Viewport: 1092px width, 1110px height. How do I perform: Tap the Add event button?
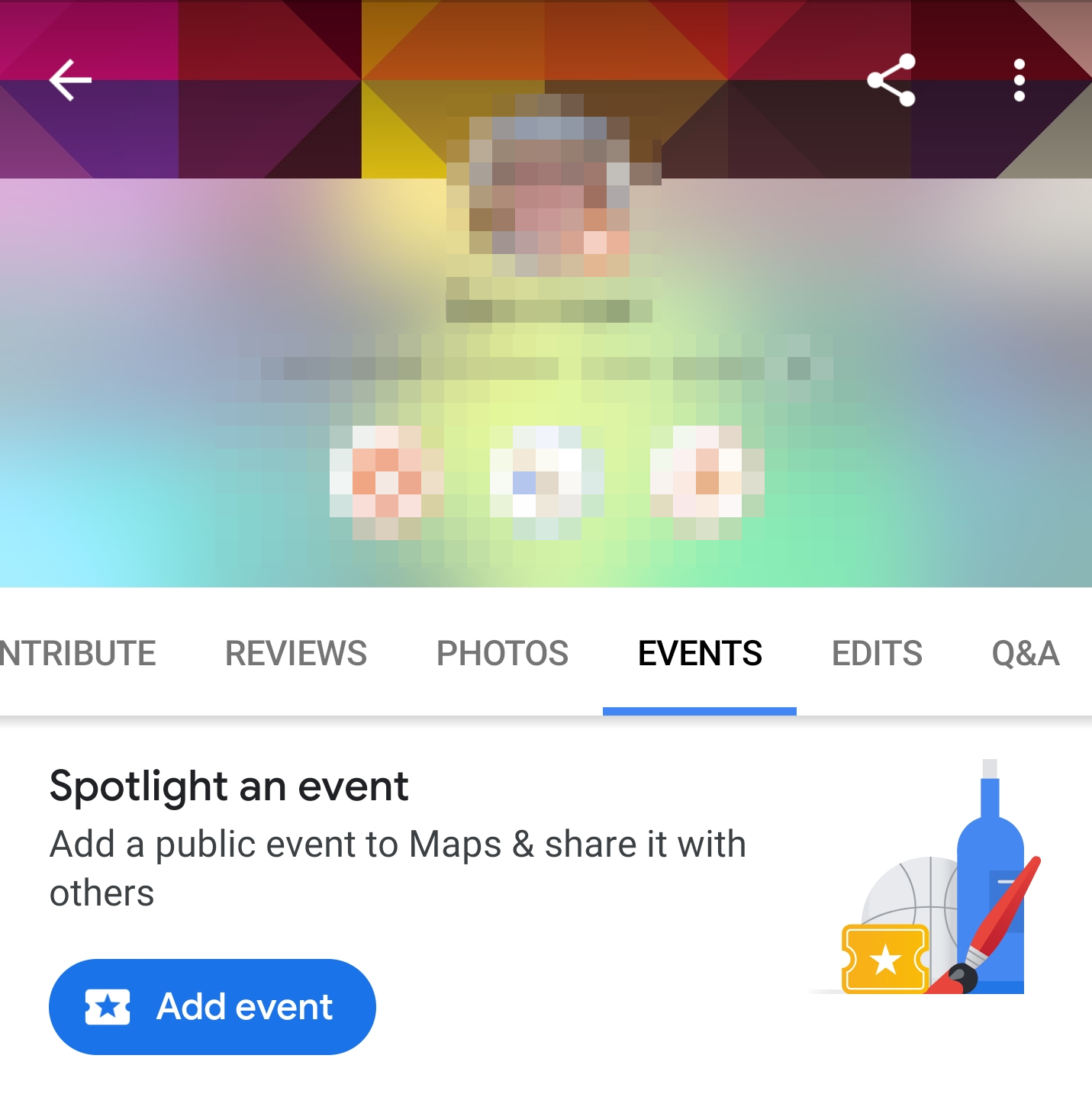coord(212,1006)
